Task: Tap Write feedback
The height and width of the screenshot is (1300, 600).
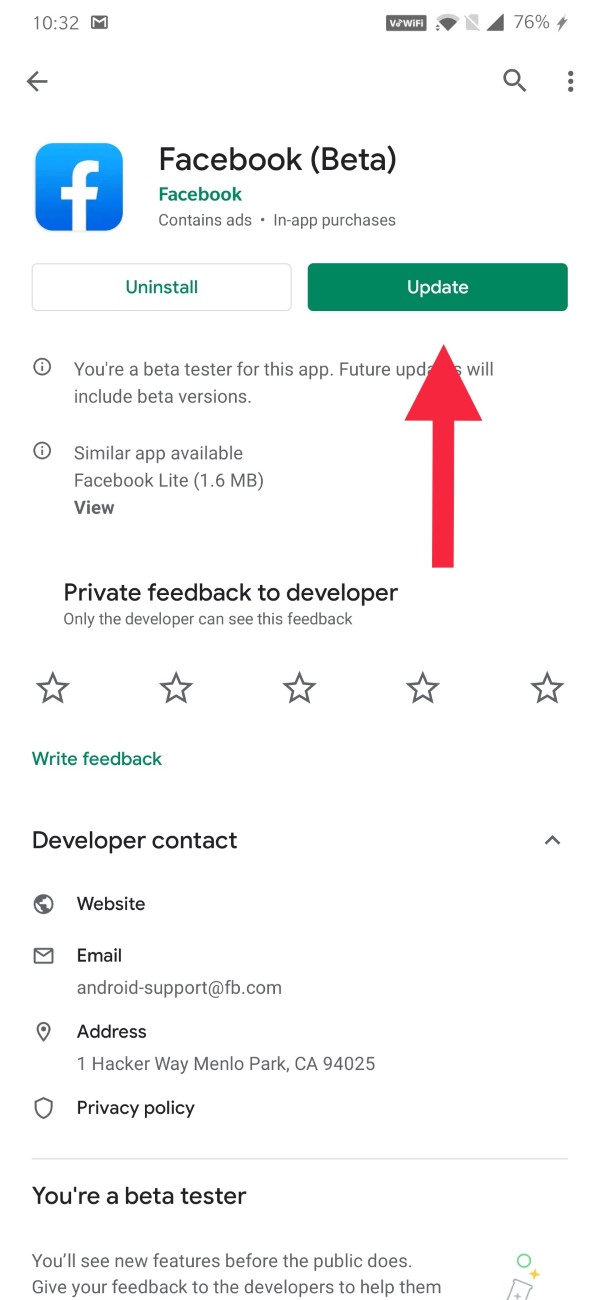Action: tap(97, 759)
